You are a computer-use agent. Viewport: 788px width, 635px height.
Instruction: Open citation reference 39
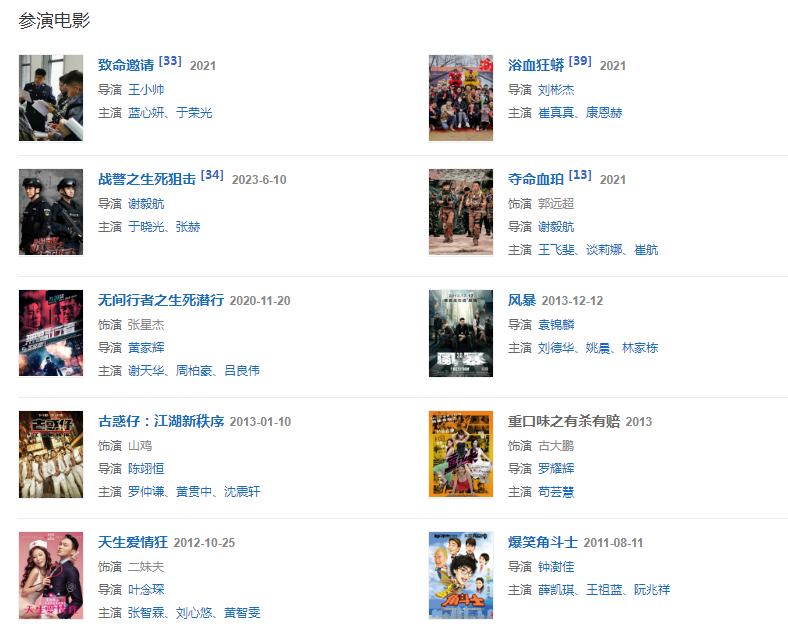(580, 61)
